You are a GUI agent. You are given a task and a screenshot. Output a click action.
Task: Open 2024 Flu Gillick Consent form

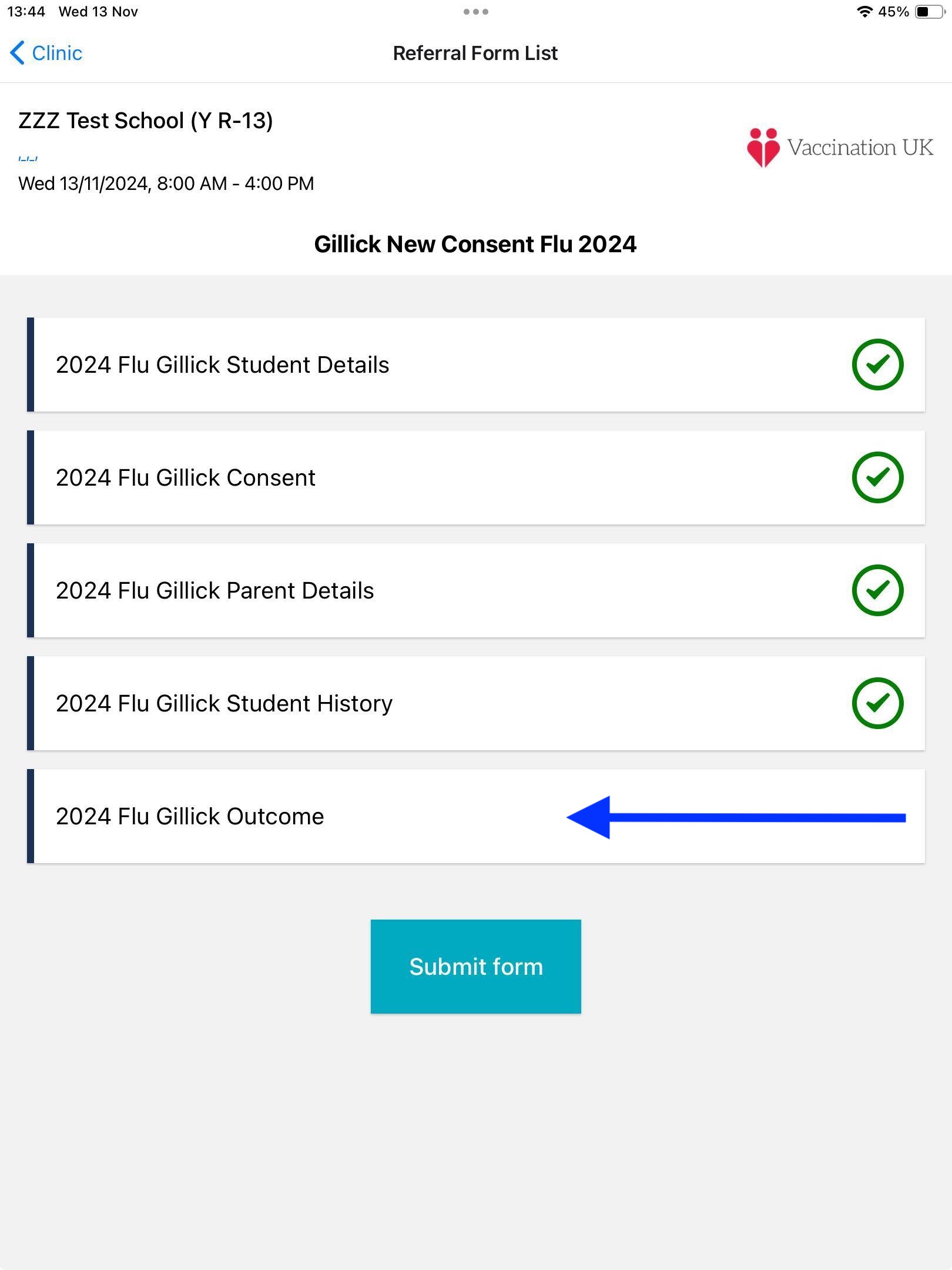pyautogui.click(x=475, y=477)
